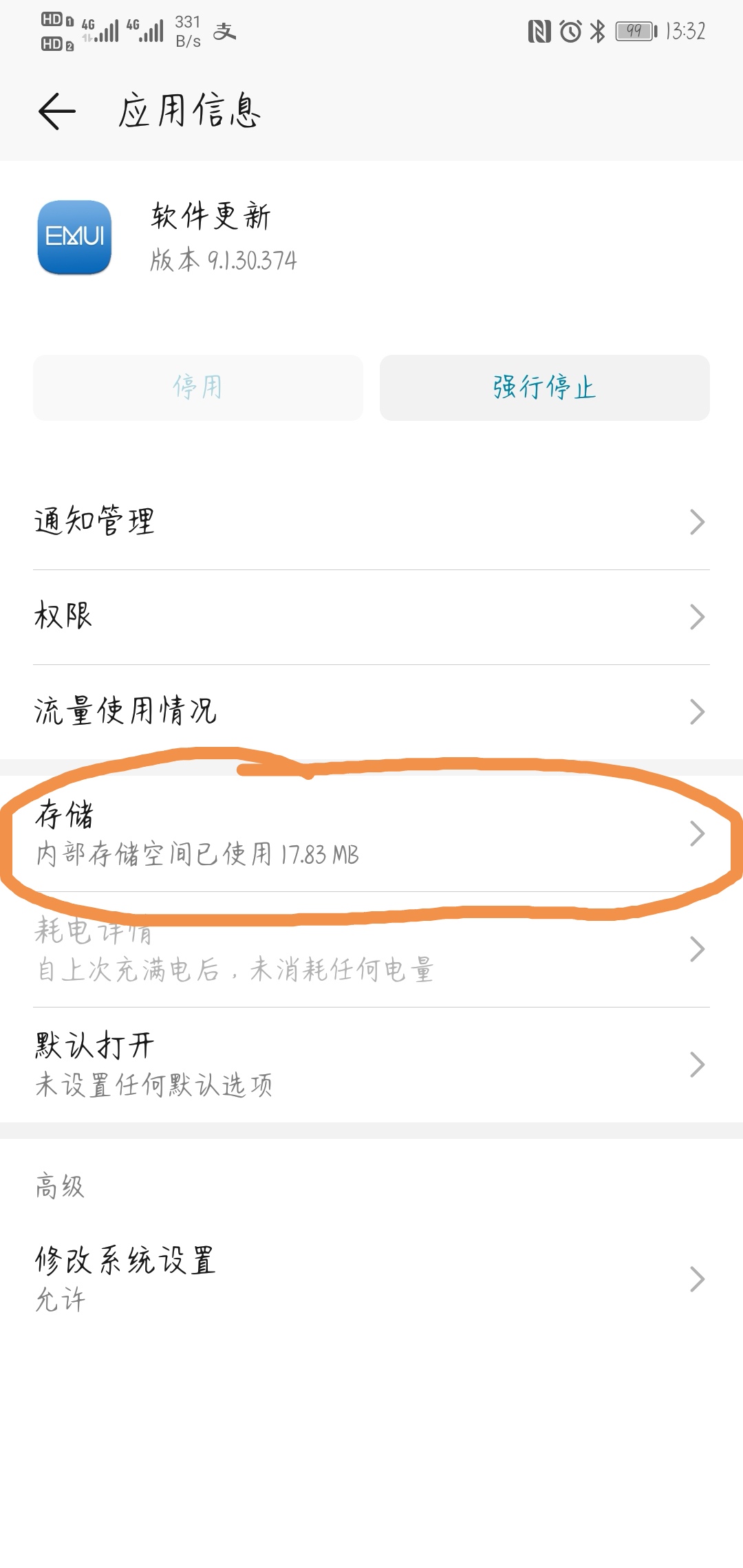Image resolution: width=743 pixels, height=1568 pixels.
Task: Tap the Alipay icon in status bar
Action: (x=224, y=31)
